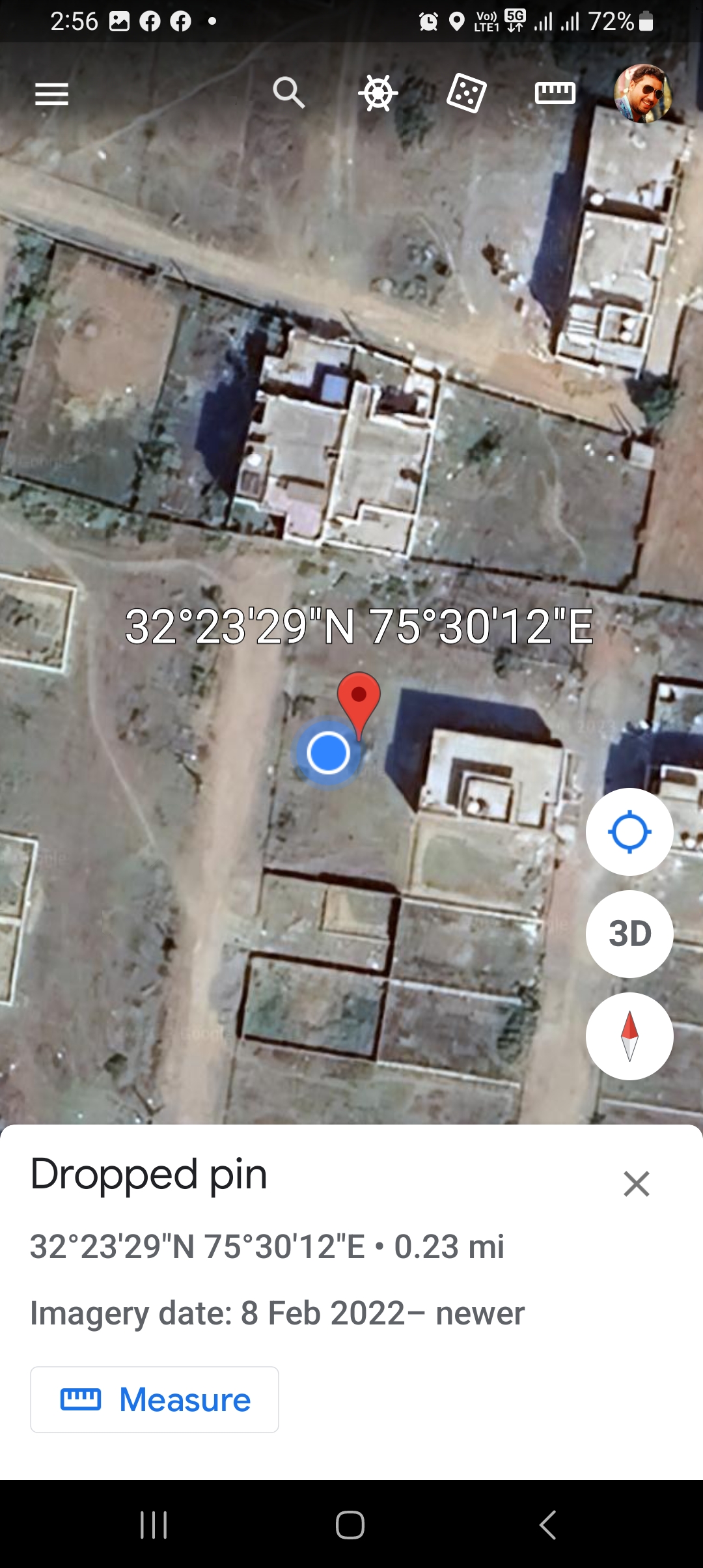Center map on my location
Viewport: 703px width, 1568px height.
click(629, 832)
